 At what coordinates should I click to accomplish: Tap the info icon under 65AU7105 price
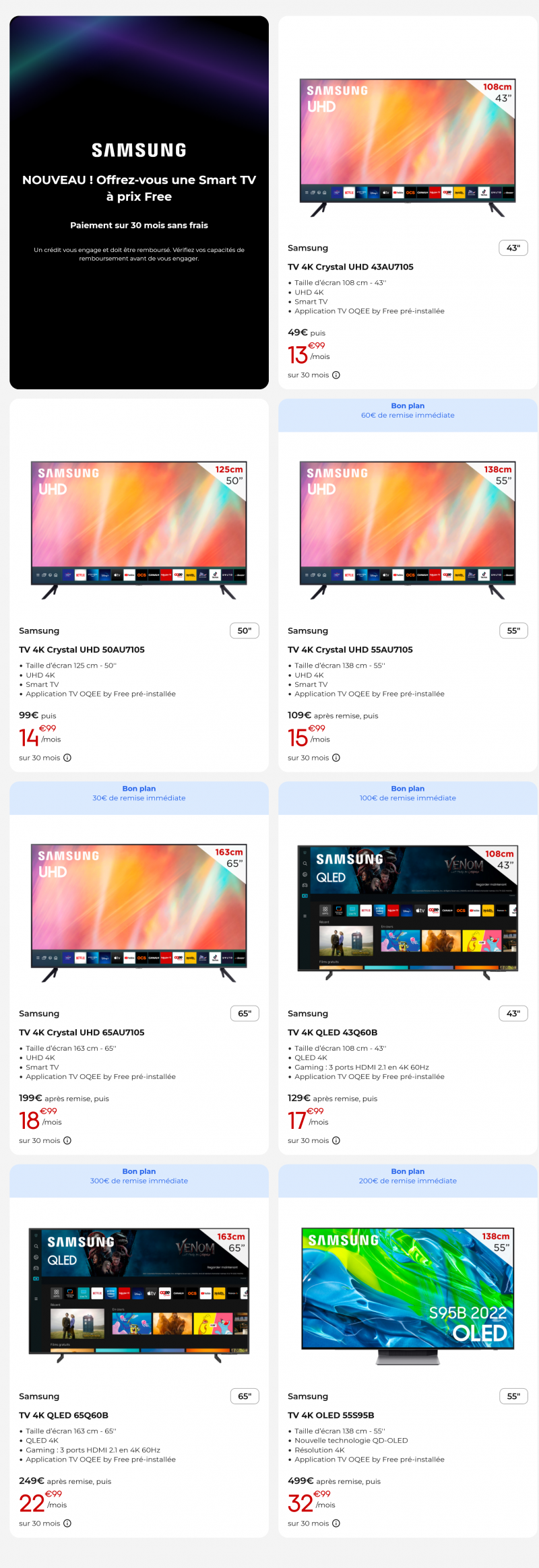tap(67, 1140)
